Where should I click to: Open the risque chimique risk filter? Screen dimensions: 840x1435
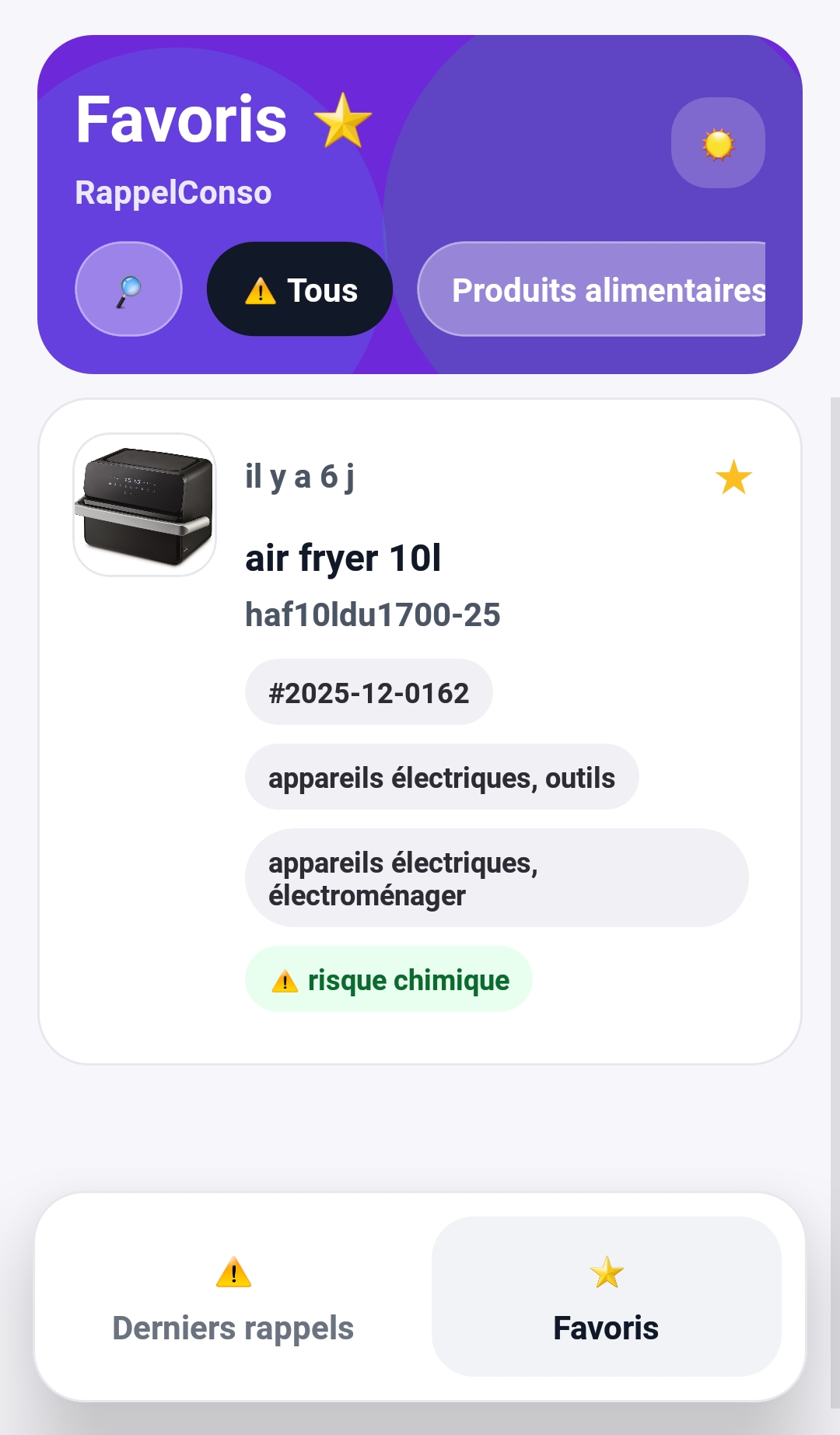coord(389,980)
